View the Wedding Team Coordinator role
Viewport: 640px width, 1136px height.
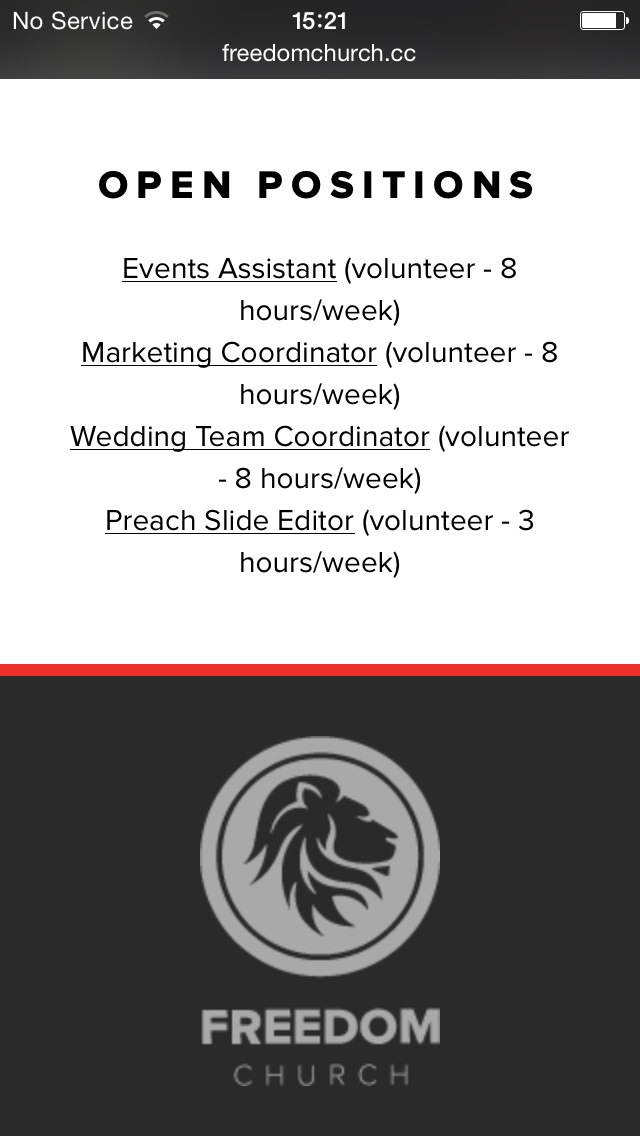(250, 437)
